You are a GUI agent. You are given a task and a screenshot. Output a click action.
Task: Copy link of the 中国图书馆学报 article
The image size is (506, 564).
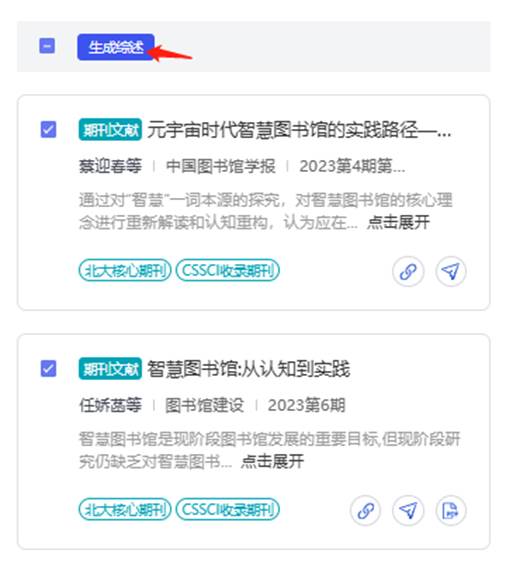click(x=408, y=271)
